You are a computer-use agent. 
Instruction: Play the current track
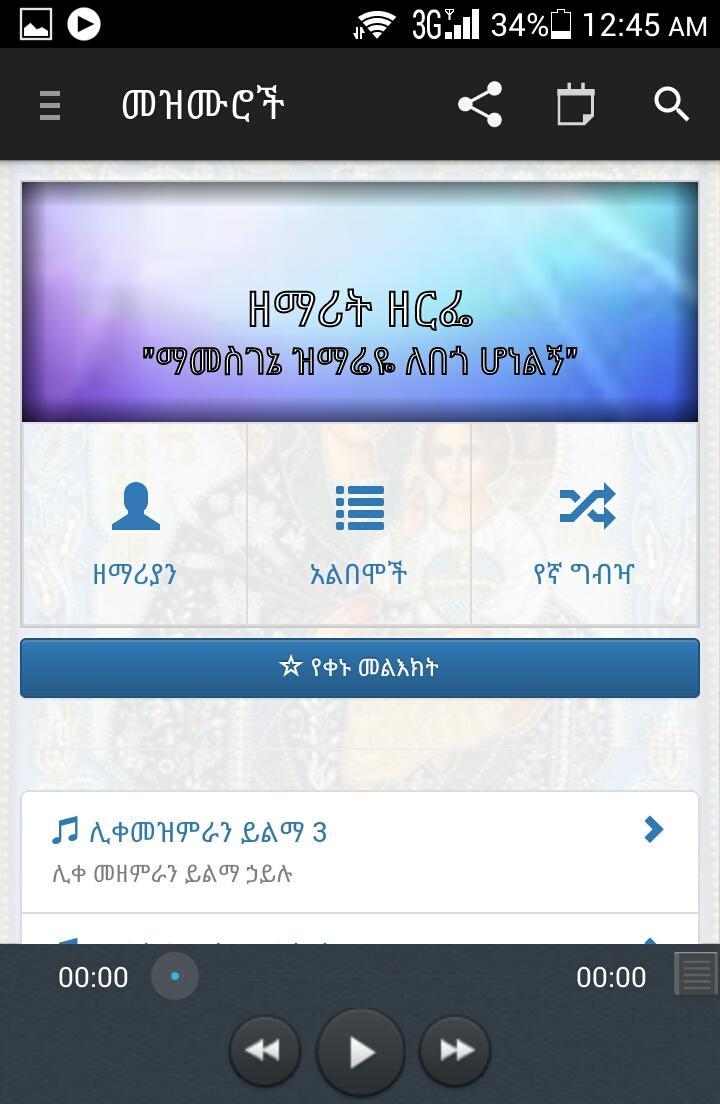(x=360, y=1050)
